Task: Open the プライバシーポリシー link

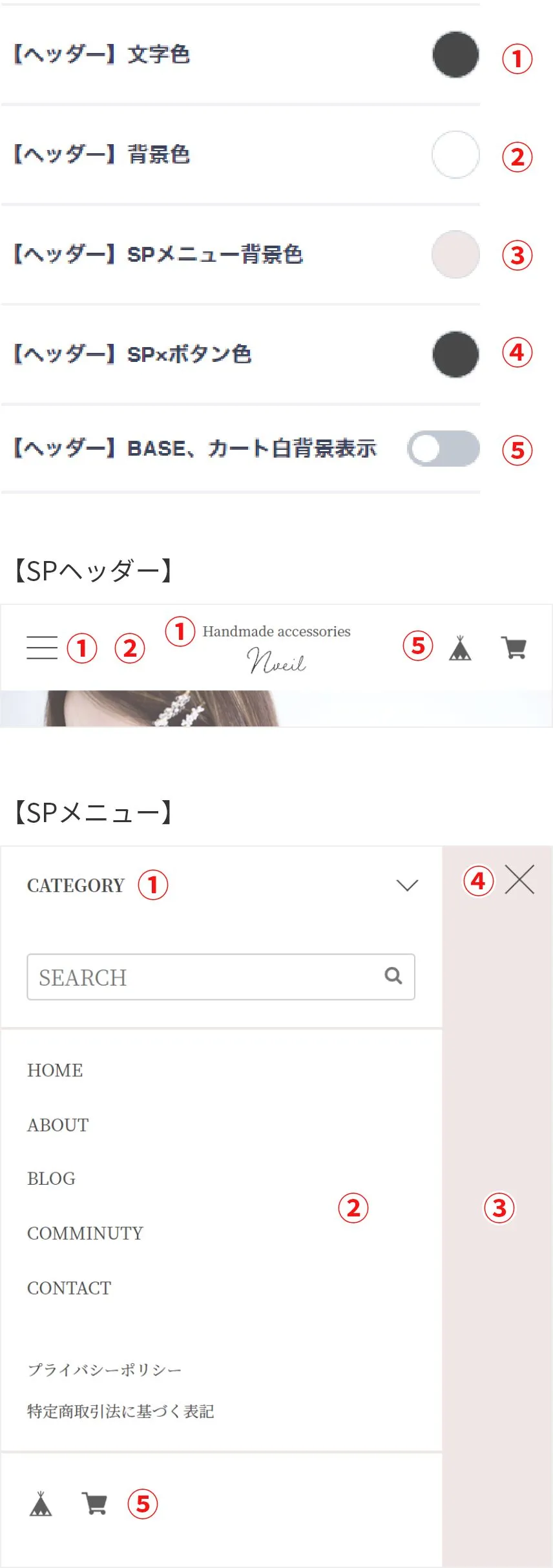Action: tap(104, 1369)
